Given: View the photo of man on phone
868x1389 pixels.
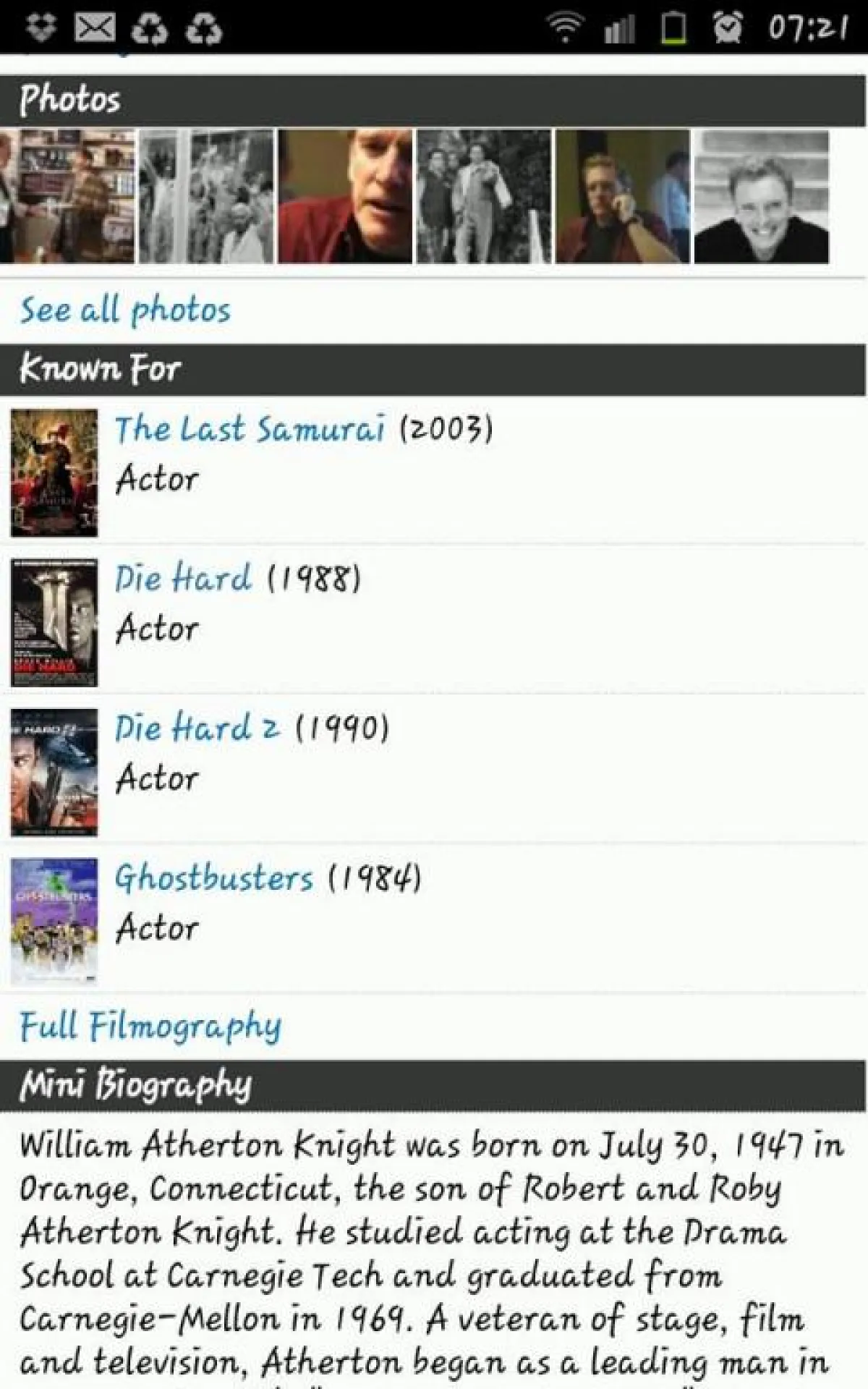Looking at the screenshot, I should (x=622, y=196).
